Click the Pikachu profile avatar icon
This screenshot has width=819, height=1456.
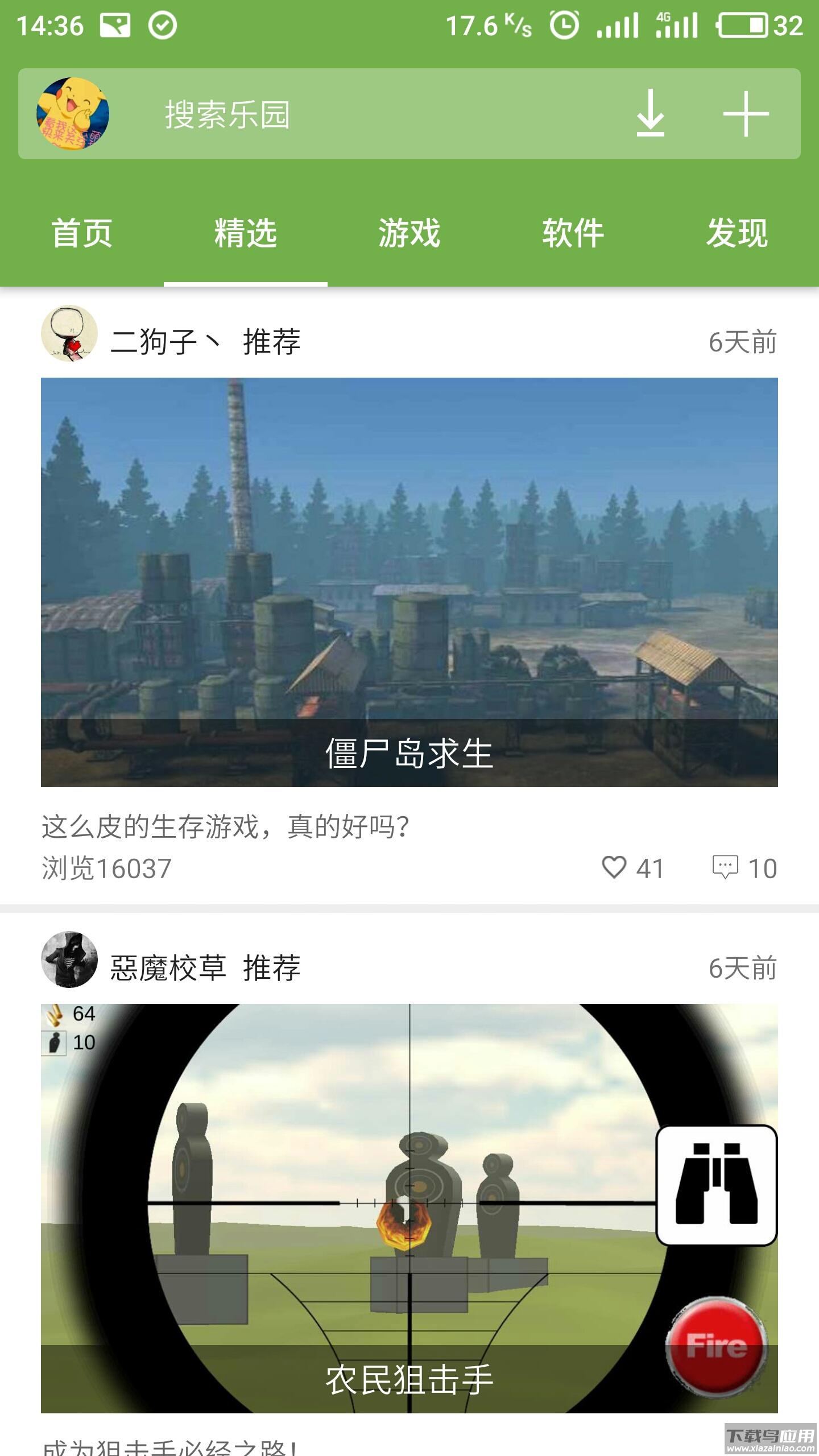[x=74, y=113]
